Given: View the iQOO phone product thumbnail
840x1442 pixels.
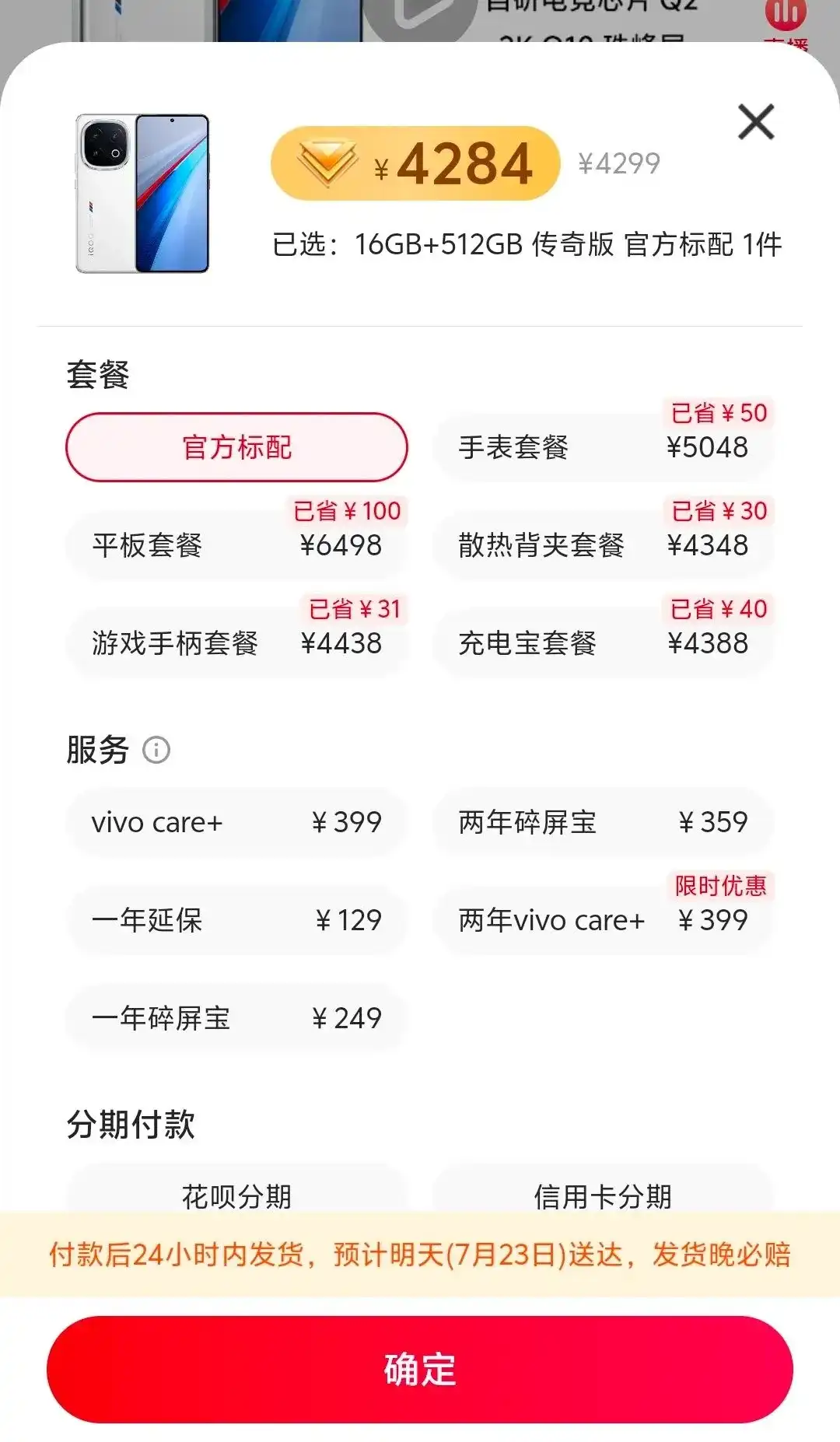Looking at the screenshot, I should click(x=144, y=193).
